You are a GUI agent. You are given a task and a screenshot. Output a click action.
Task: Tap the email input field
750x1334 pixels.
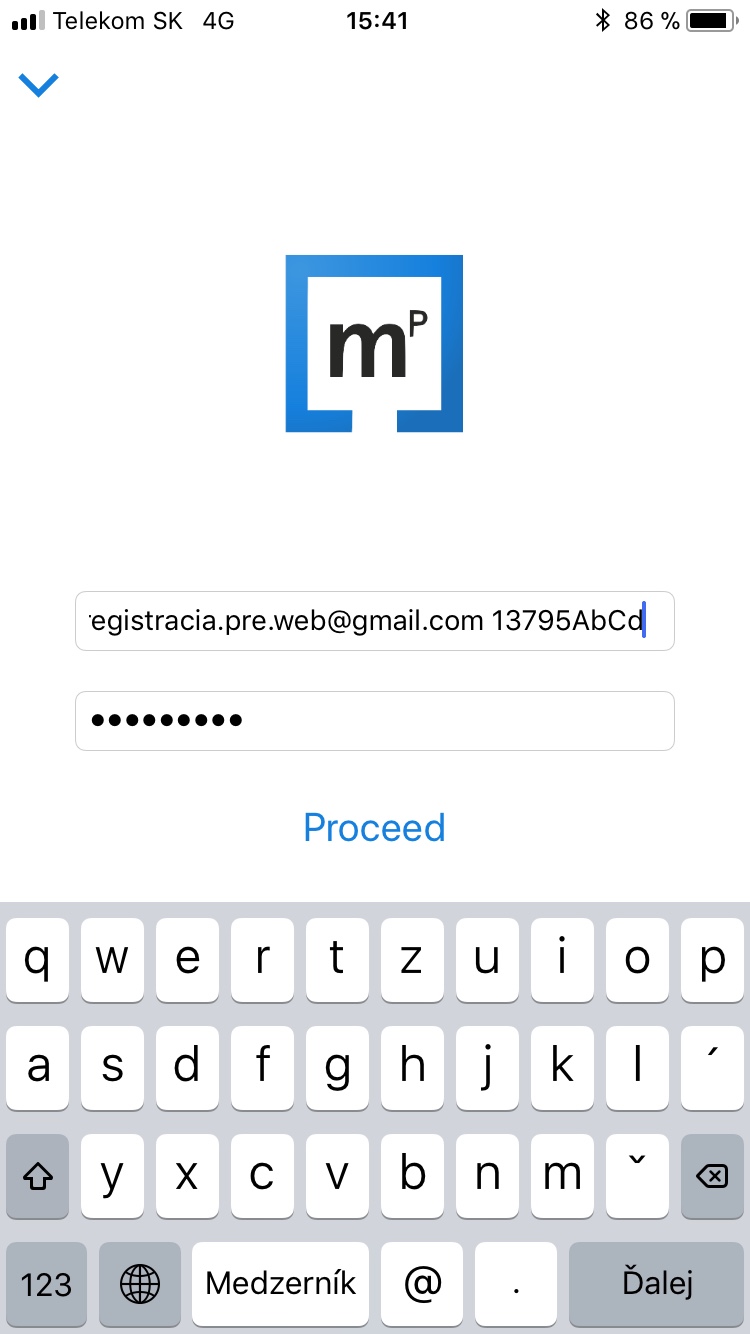click(x=375, y=621)
